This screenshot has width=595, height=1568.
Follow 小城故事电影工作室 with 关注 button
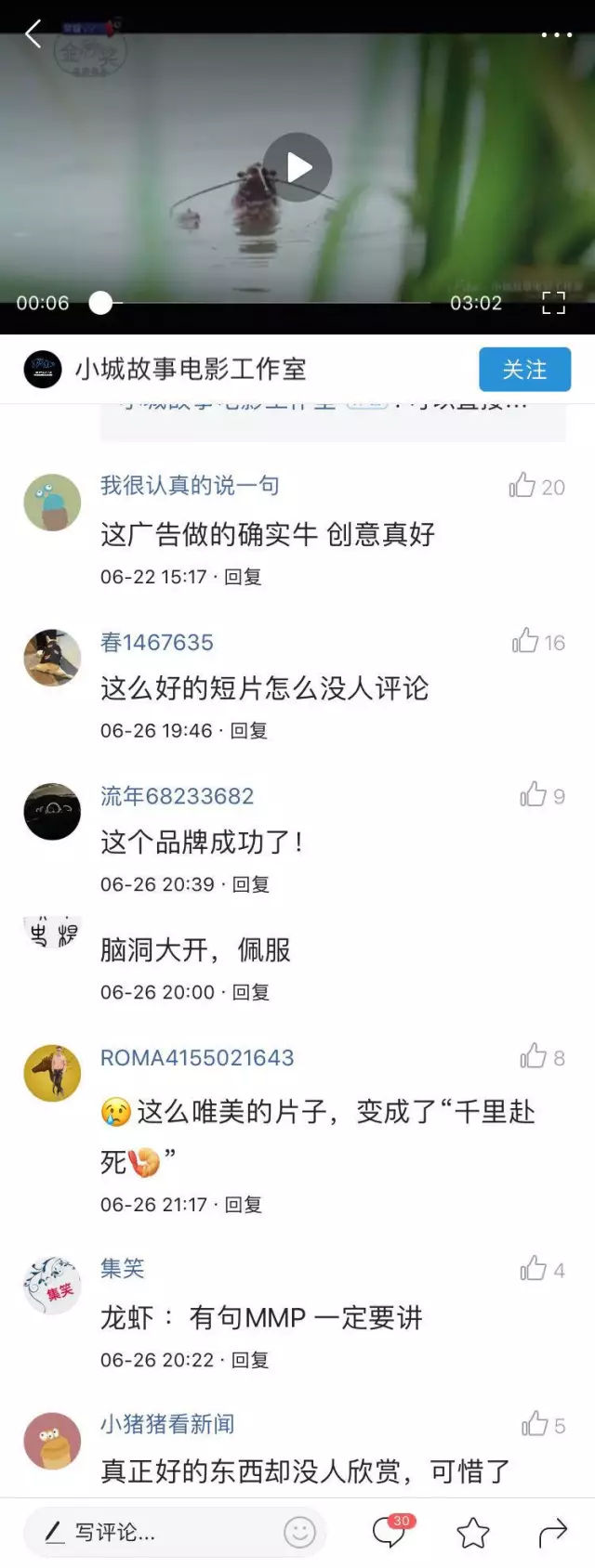coord(524,370)
